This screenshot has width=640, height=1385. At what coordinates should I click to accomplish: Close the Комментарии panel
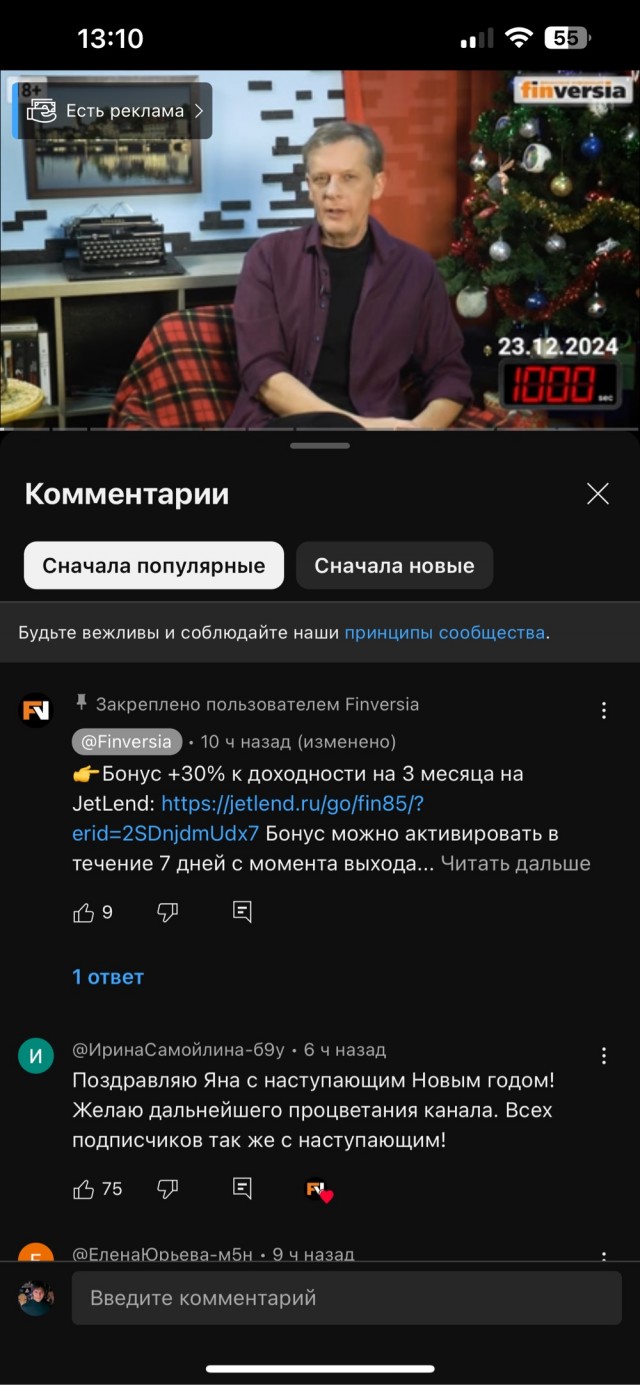(597, 493)
